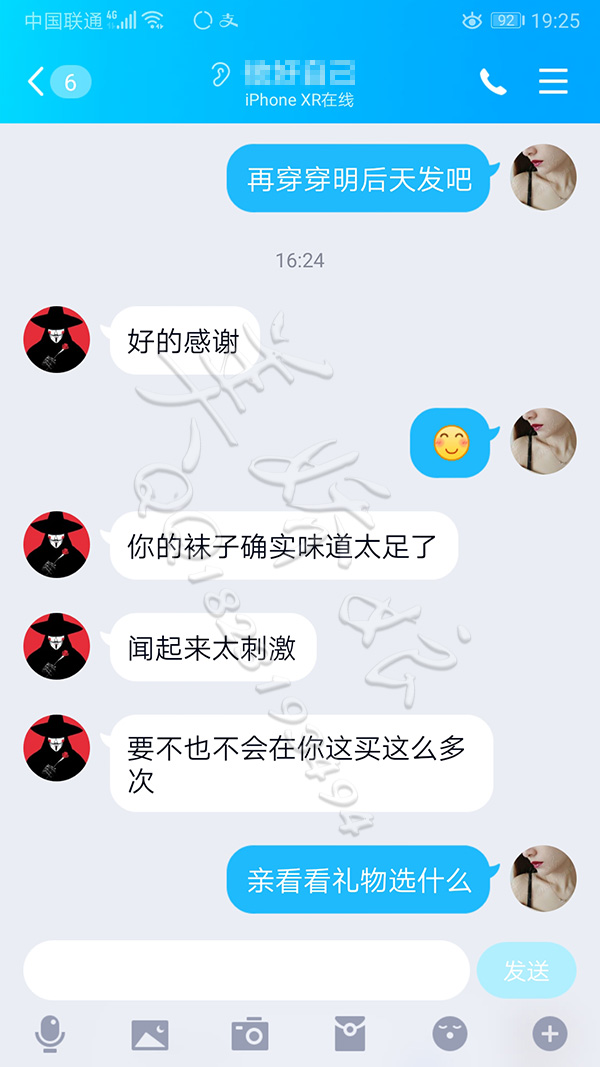Viewport: 600px width, 1067px height.
Task: Start a voice call with this contact
Action: click(x=492, y=82)
